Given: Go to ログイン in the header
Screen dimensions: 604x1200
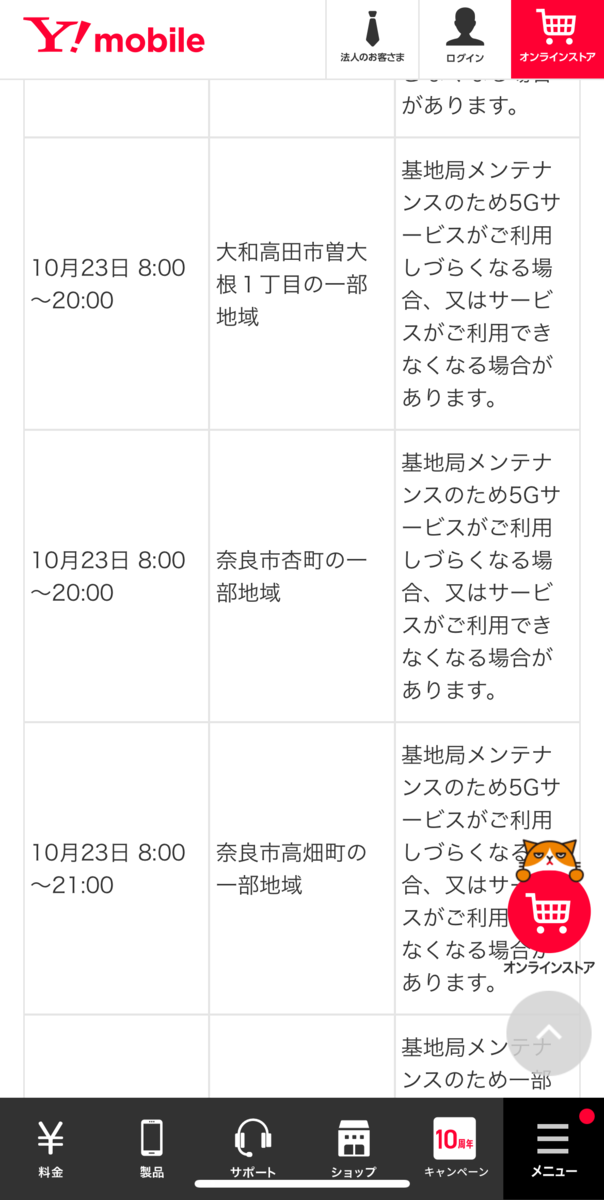Looking at the screenshot, I should pos(464,39).
